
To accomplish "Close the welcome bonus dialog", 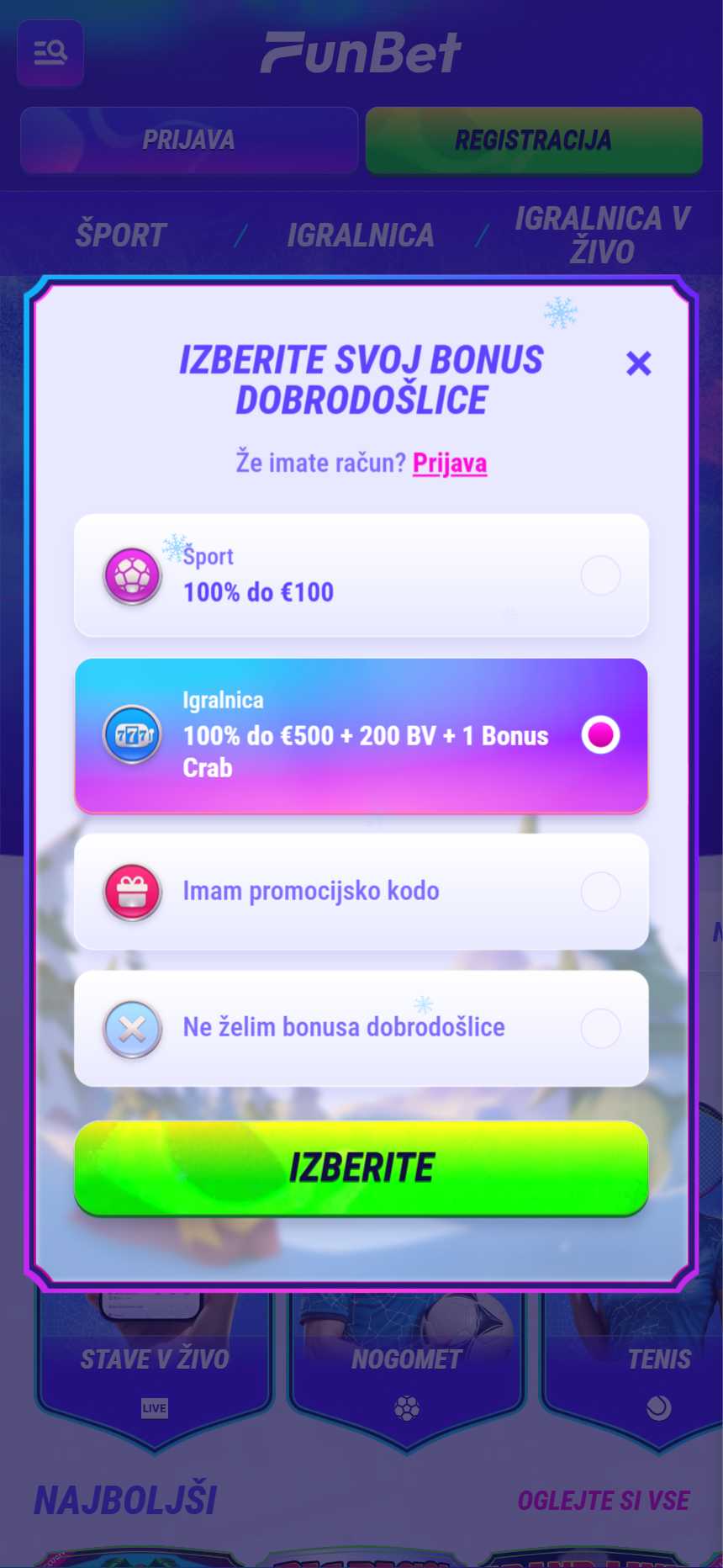I will (639, 363).
